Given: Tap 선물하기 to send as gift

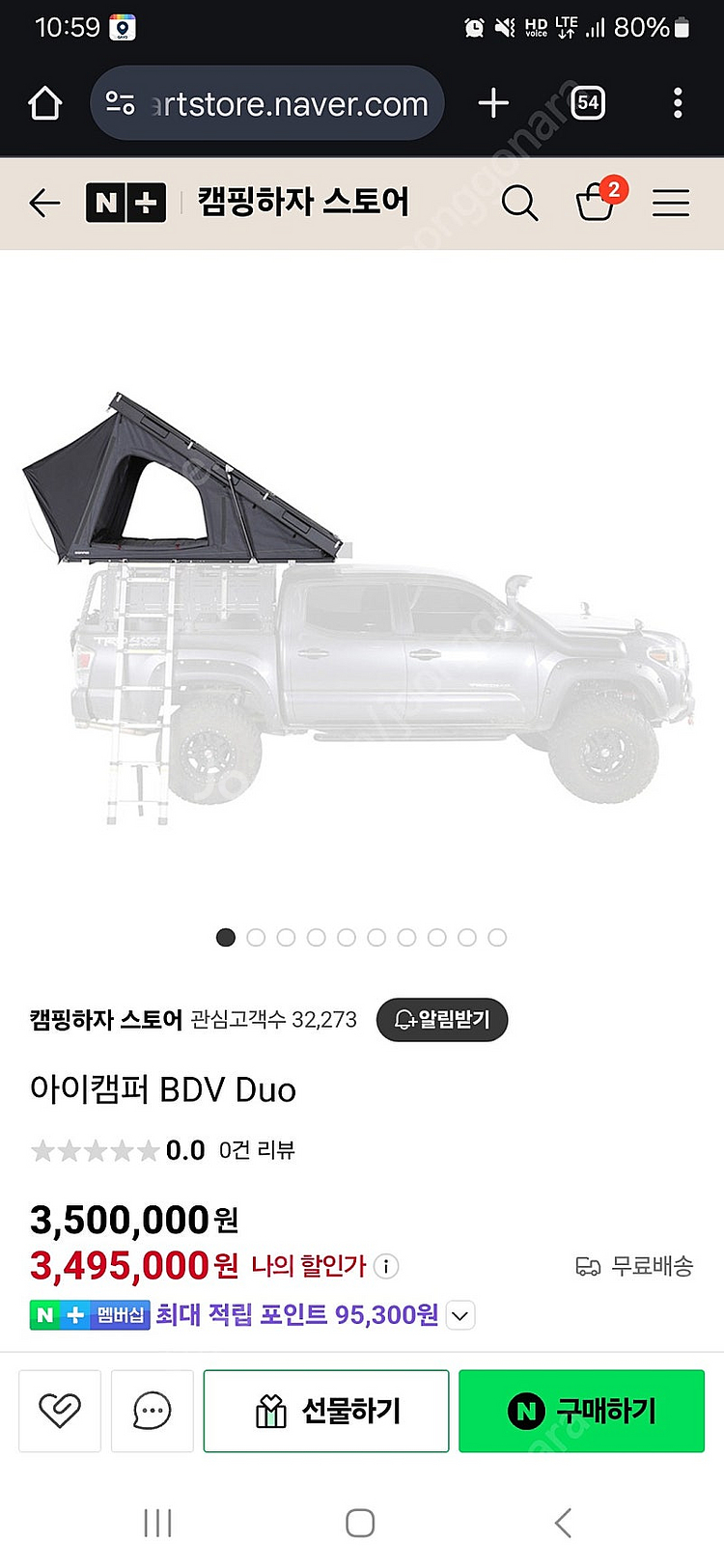Looking at the screenshot, I should (326, 1411).
